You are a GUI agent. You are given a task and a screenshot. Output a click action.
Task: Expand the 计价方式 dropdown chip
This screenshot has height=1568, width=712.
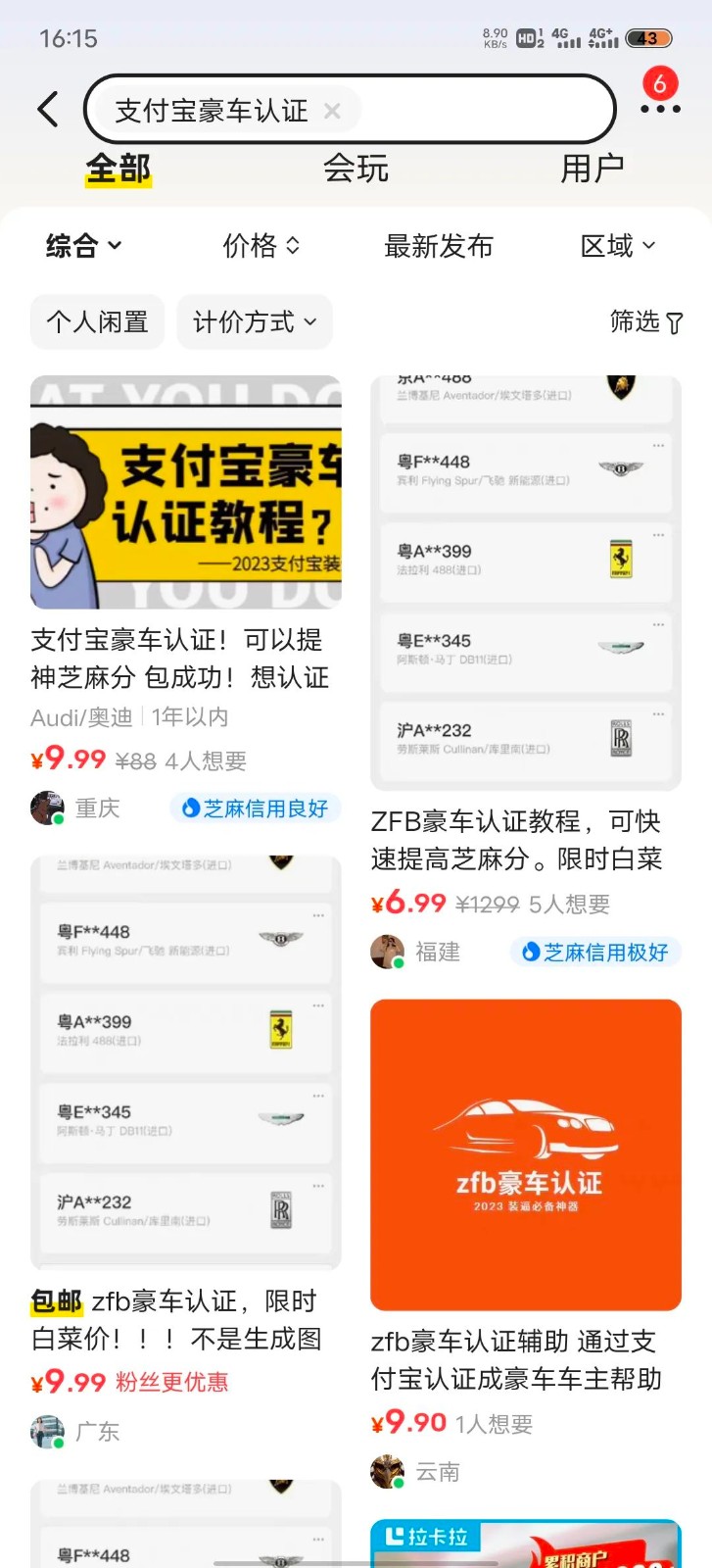pyautogui.click(x=255, y=321)
